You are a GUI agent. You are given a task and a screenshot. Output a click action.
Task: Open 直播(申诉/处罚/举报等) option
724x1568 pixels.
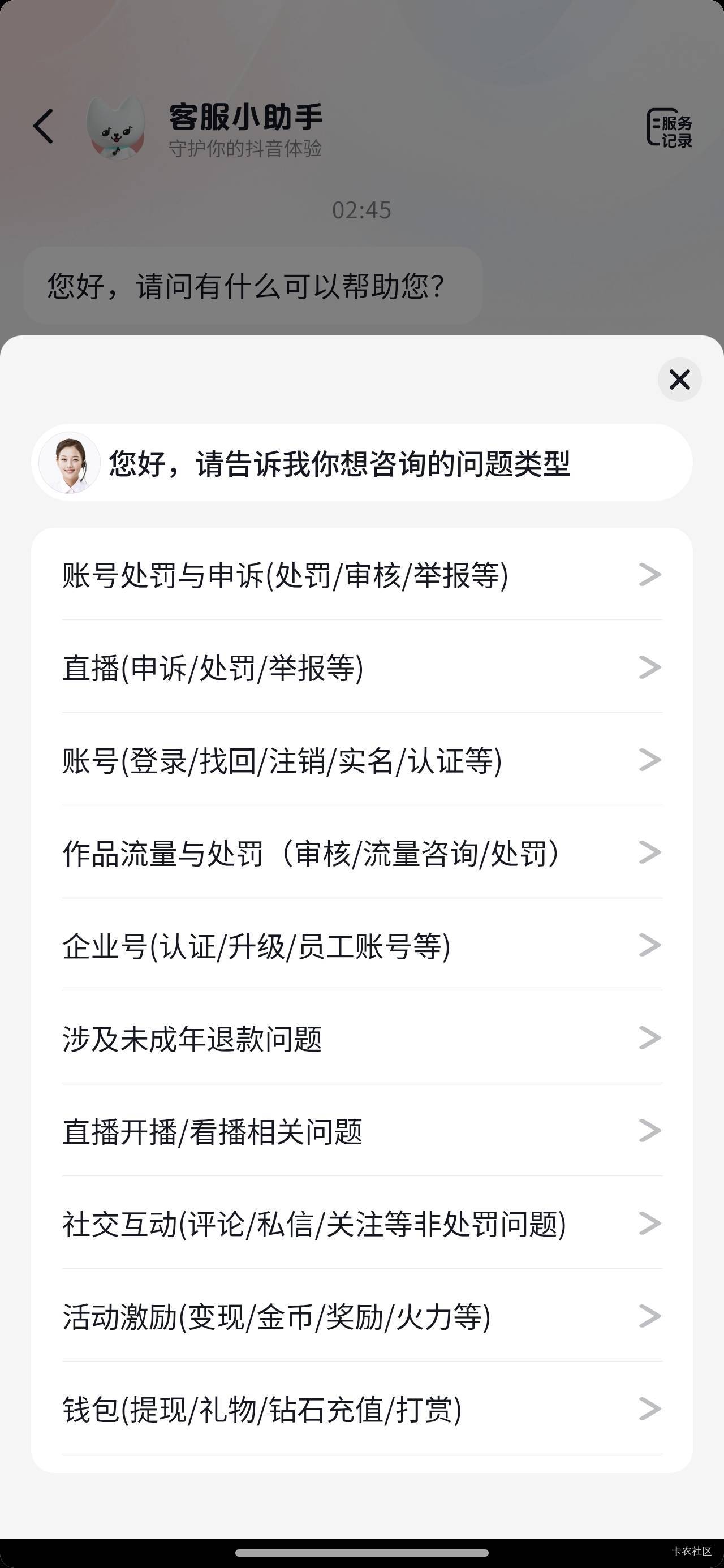[361, 667]
